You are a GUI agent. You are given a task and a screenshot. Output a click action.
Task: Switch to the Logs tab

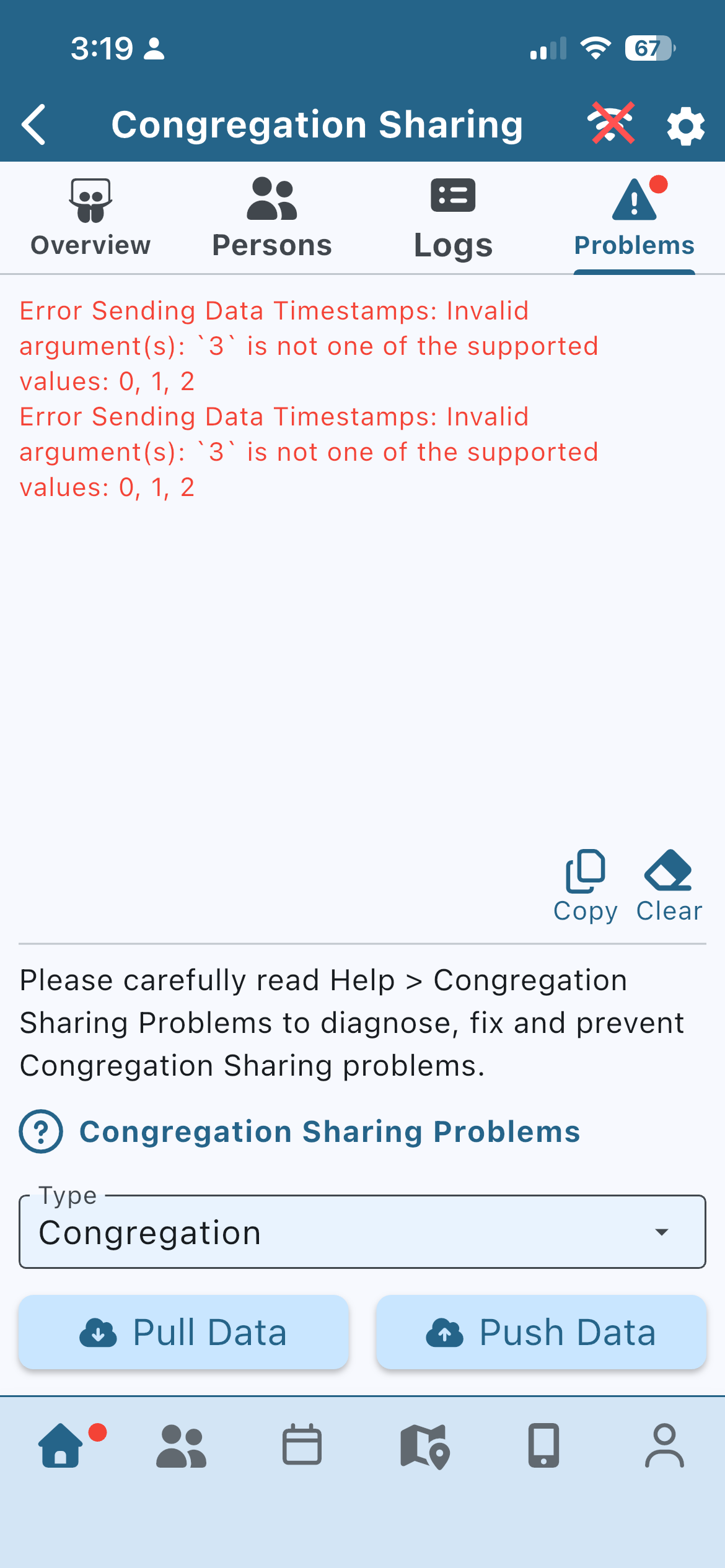coord(453,218)
